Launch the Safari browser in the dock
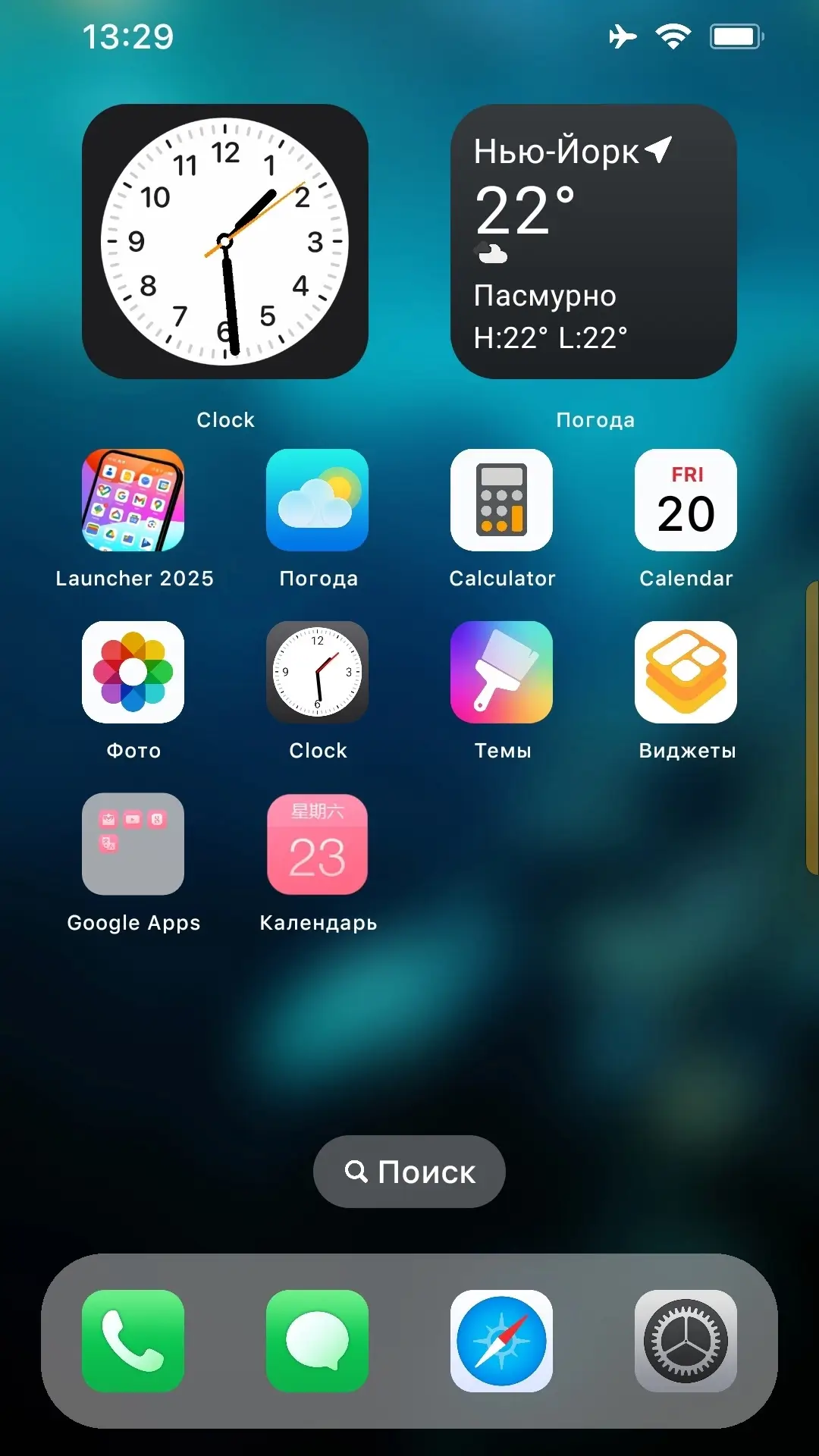The height and width of the screenshot is (1456, 819). tap(501, 1341)
